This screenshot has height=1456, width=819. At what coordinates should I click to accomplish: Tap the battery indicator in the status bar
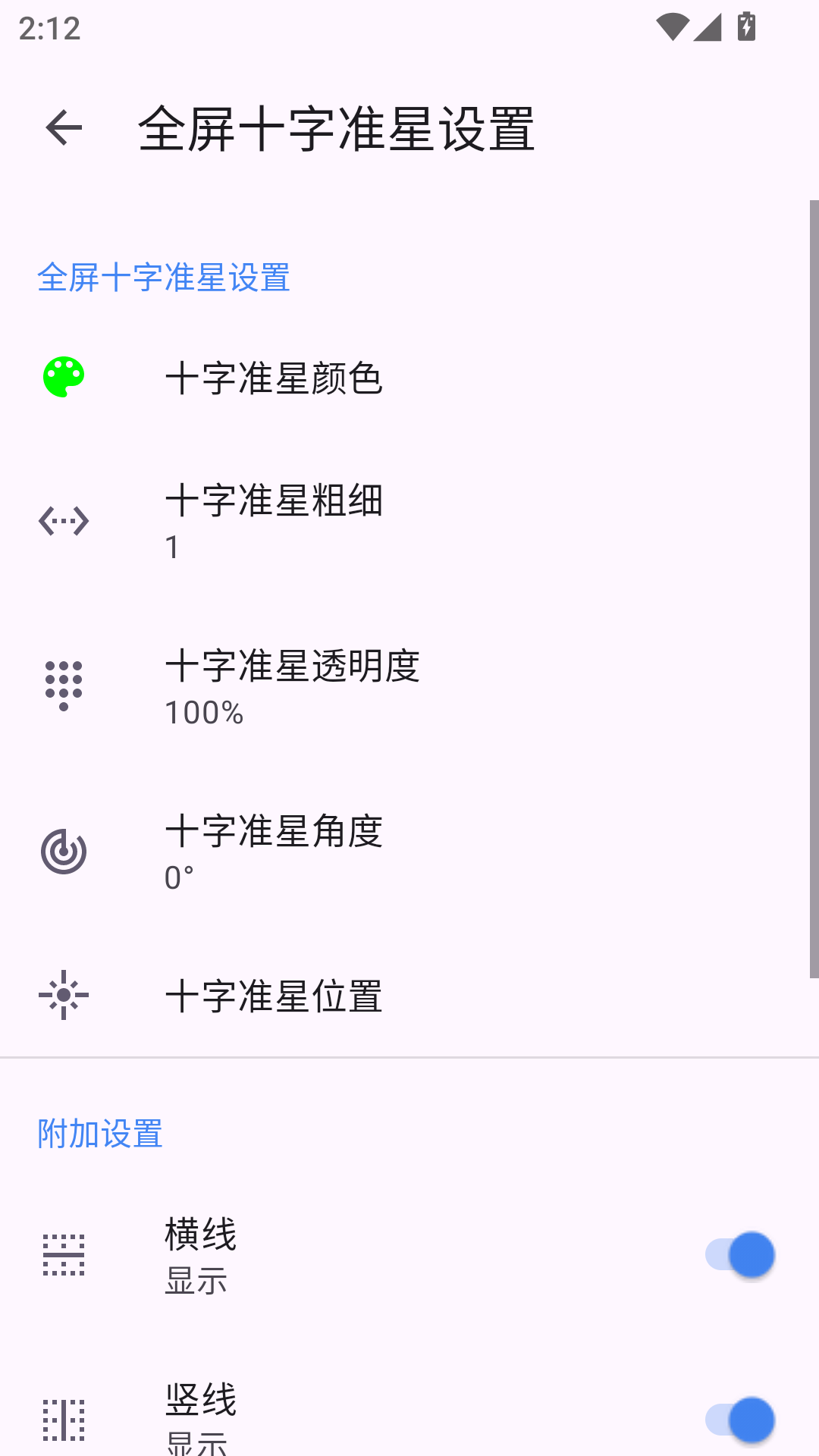pos(747,25)
